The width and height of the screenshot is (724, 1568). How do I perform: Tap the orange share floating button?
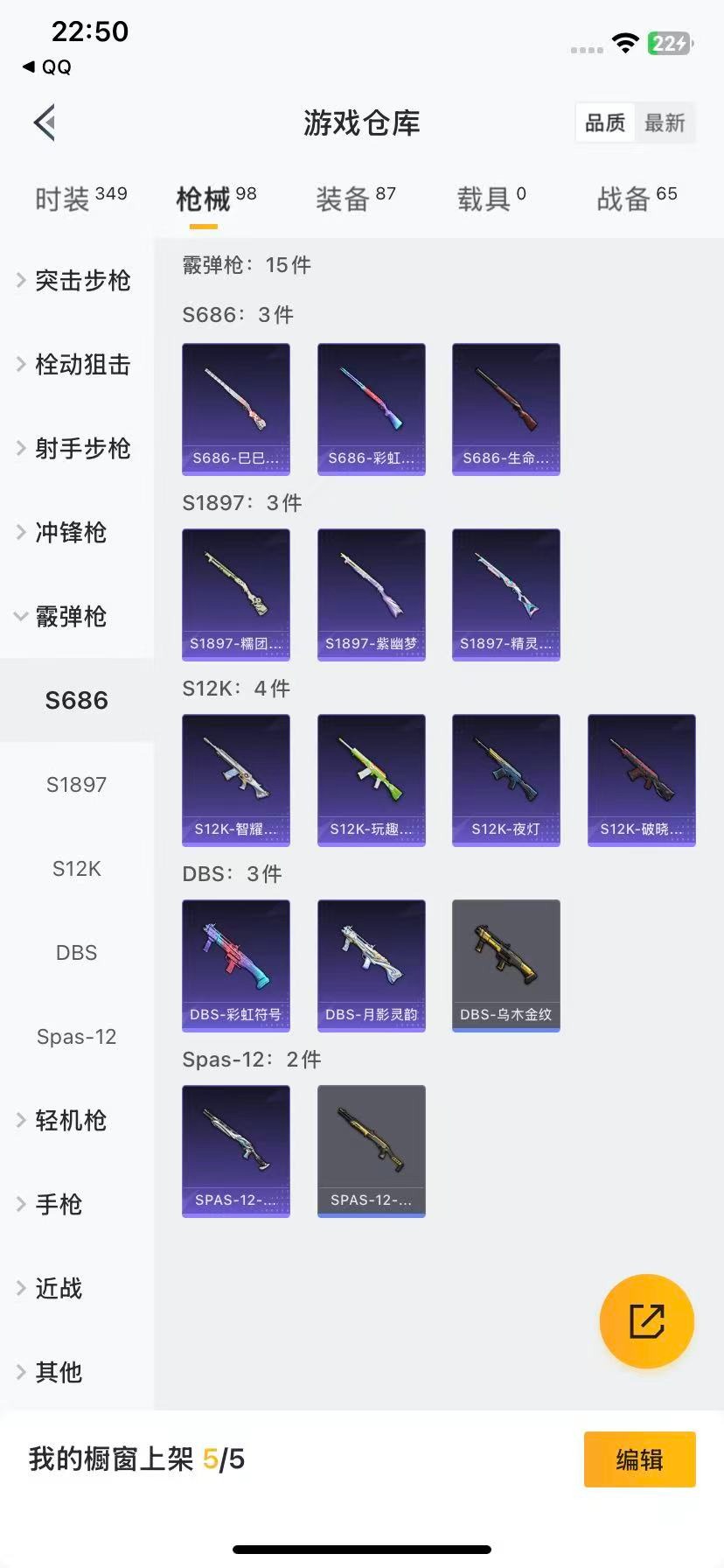[x=646, y=1320]
